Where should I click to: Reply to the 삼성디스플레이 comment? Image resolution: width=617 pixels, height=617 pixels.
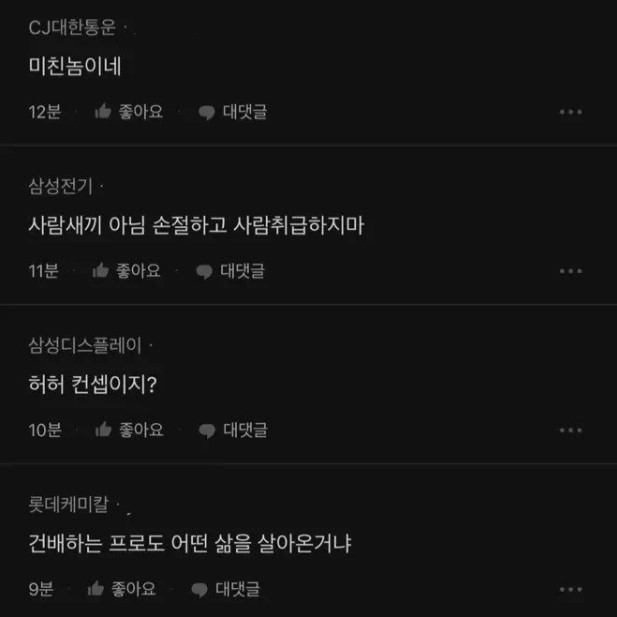click(232, 430)
